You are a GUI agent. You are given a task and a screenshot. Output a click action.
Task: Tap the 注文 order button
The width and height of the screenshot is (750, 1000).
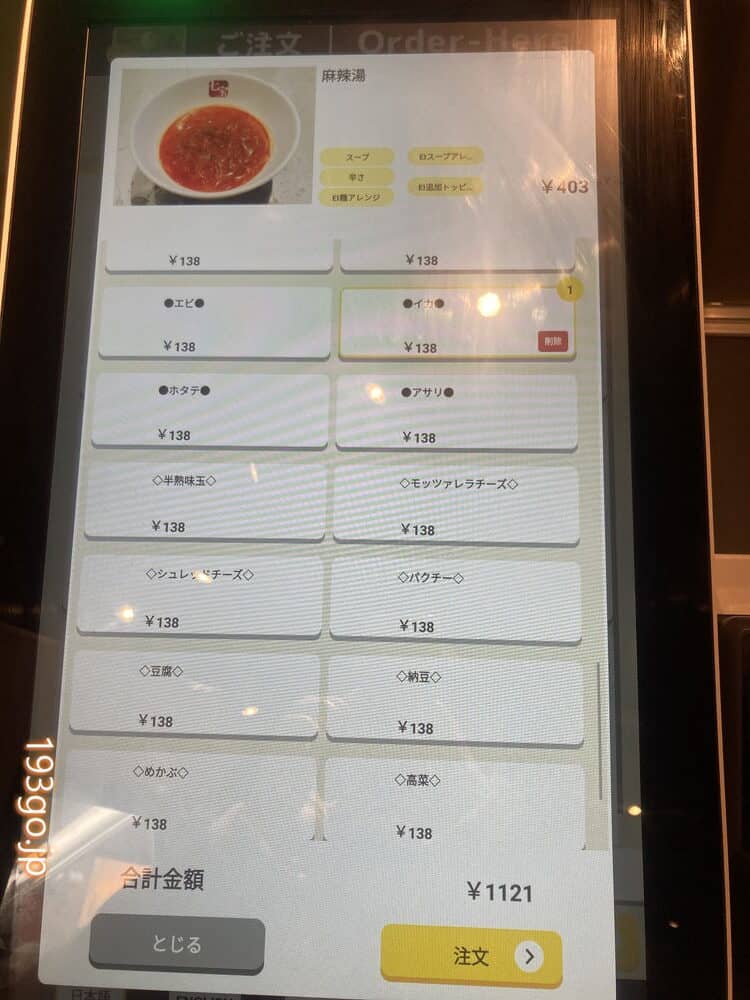[x=470, y=956]
